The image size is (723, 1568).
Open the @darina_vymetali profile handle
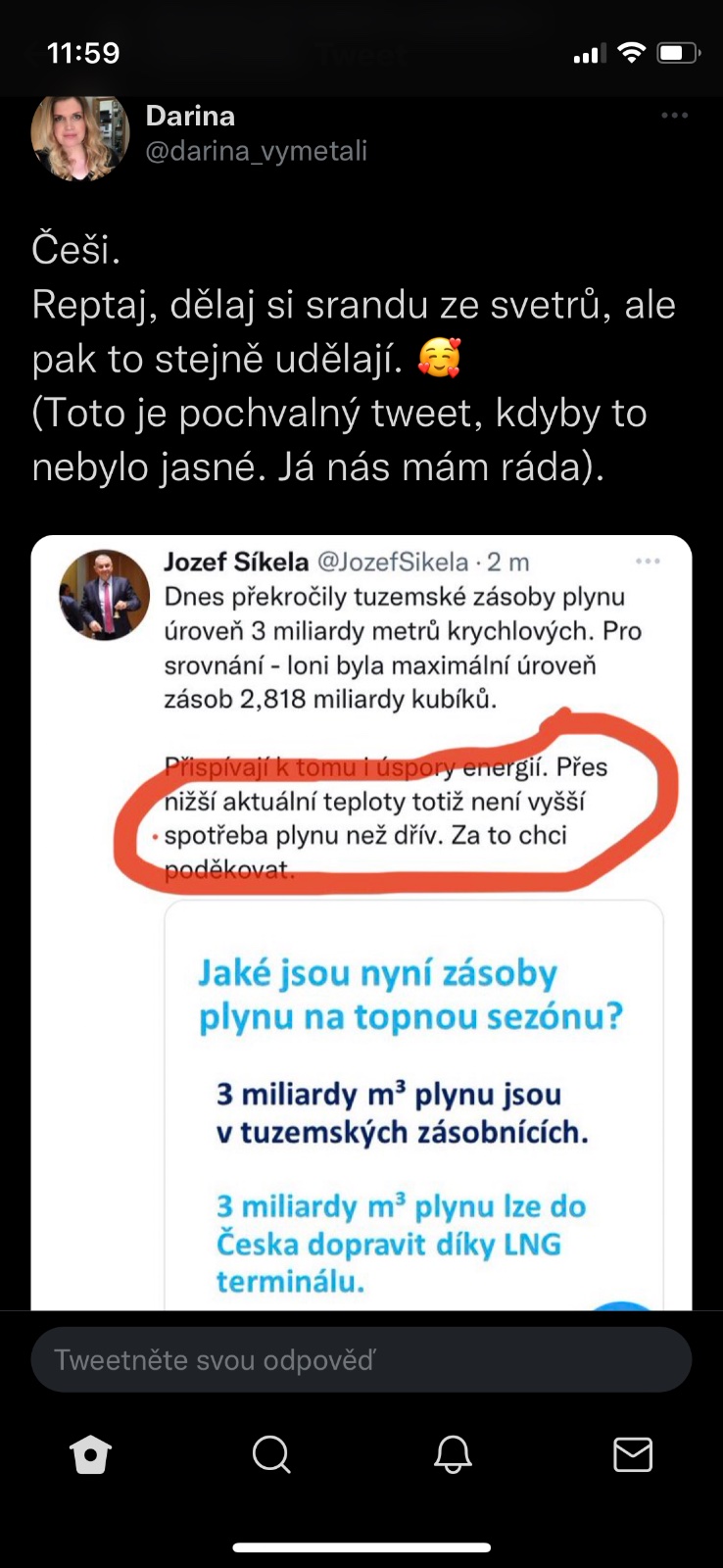coord(257,151)
